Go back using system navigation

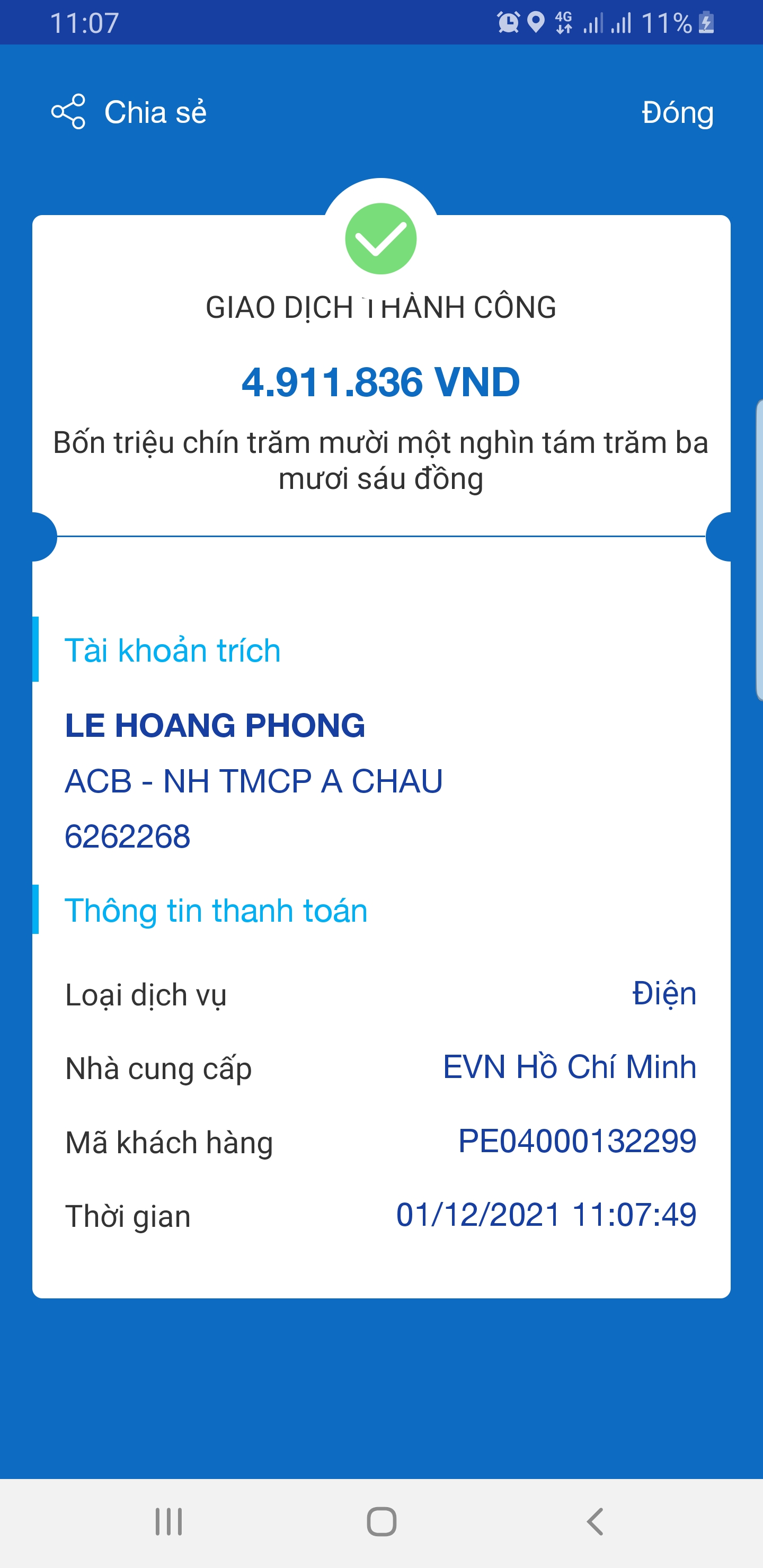pyautogui.click(x=595, y=1522)
